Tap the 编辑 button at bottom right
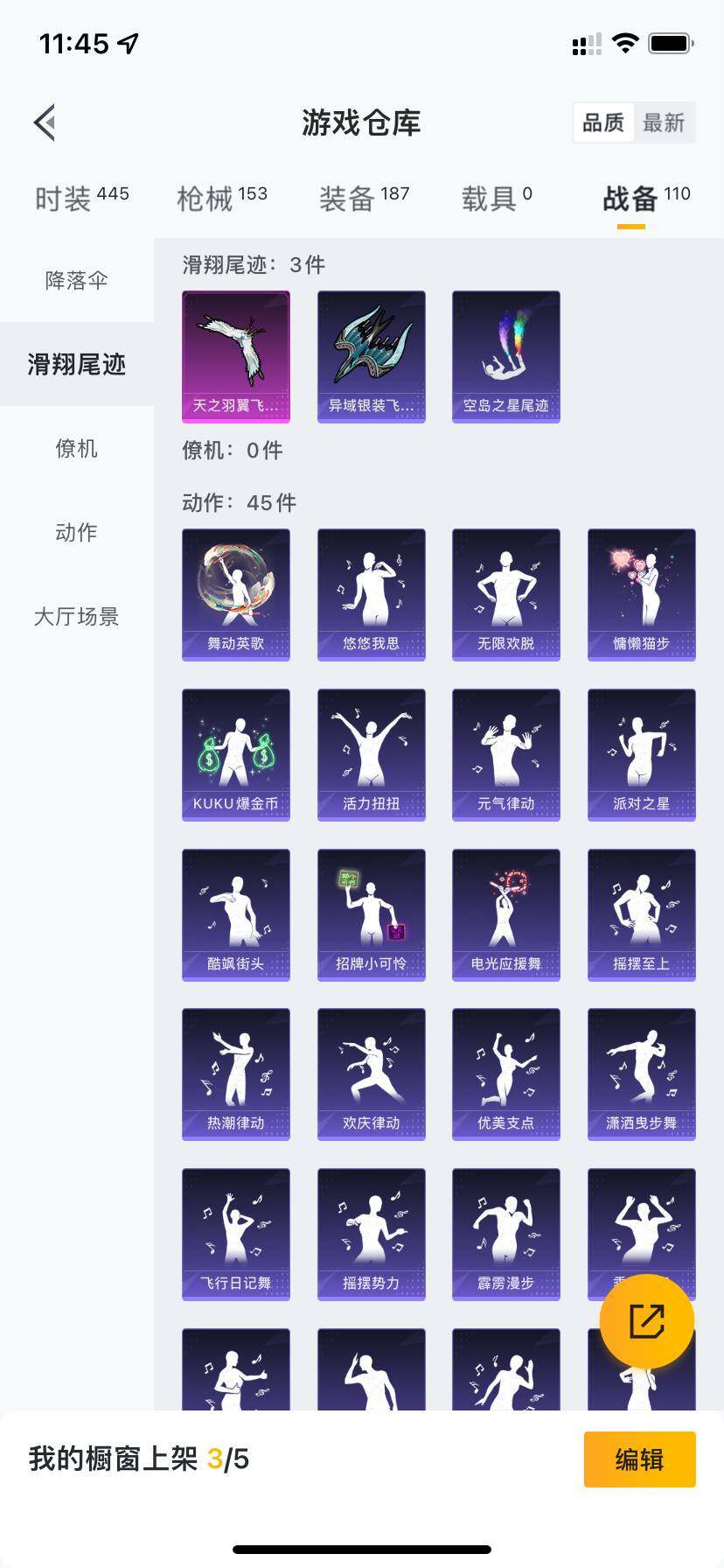The height and width of the screenshot is (1568, 724). [x=639, y=1459]
